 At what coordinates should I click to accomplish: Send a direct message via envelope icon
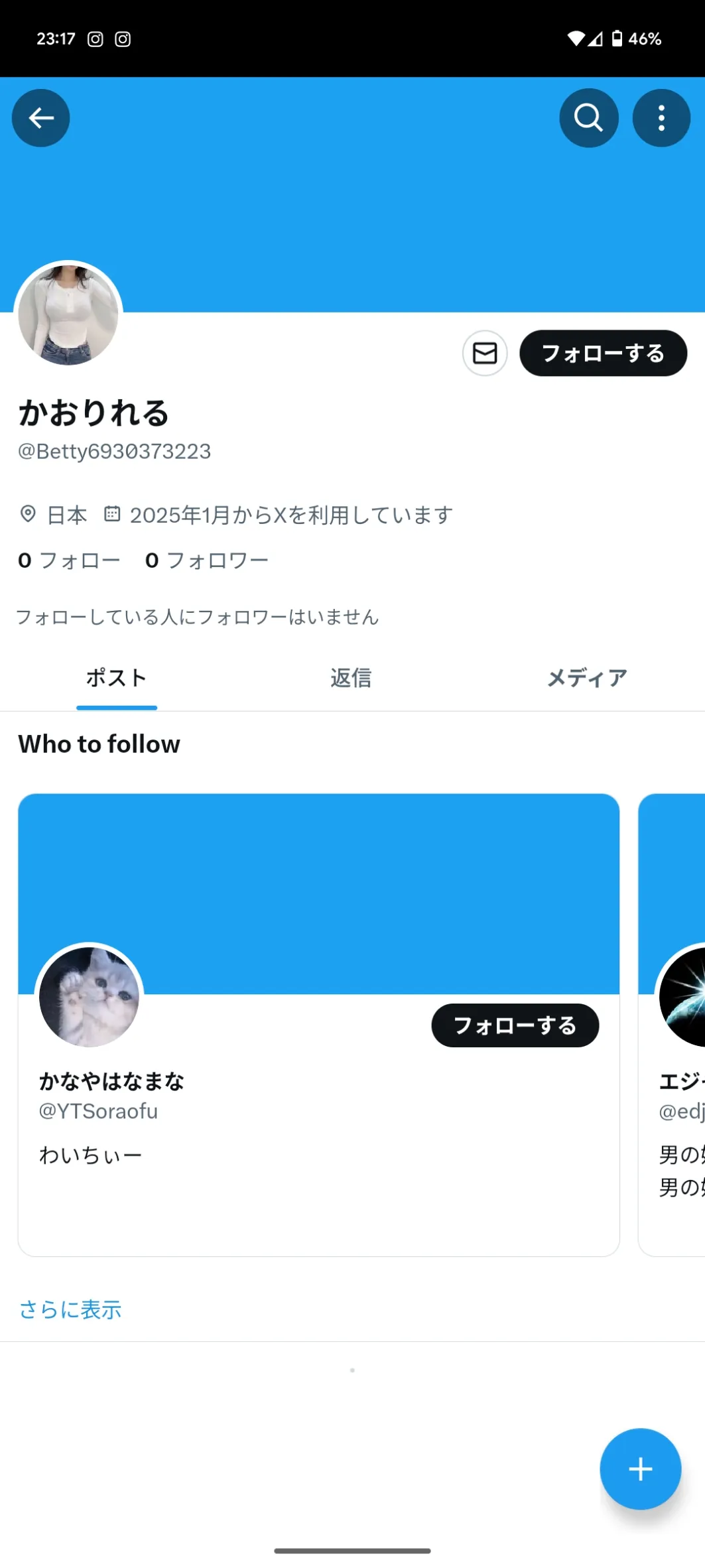[485, 353]
